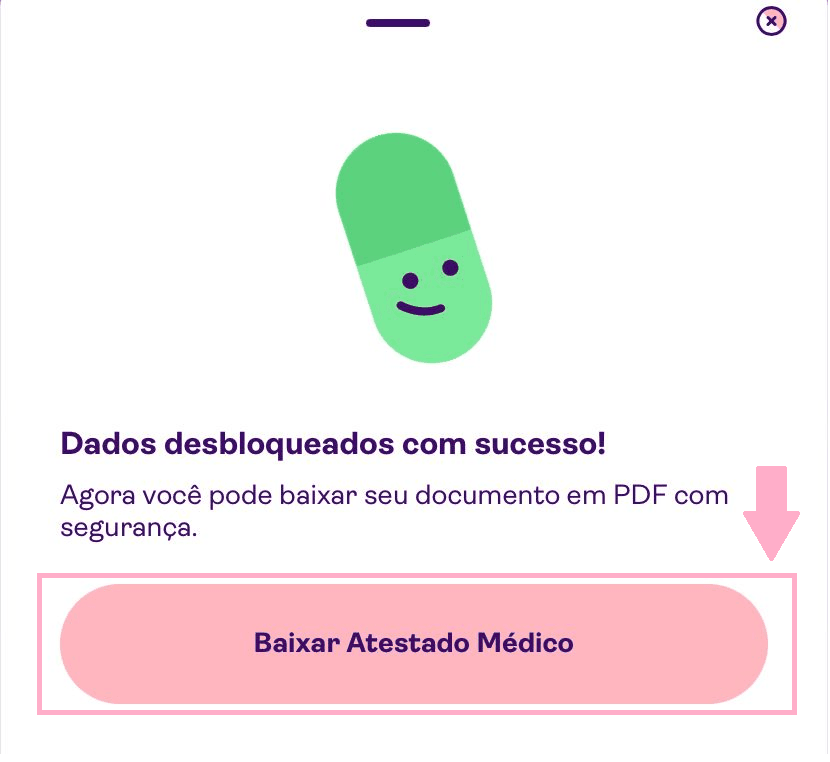Tap the Baixar Atestado Médico button

tap(414, 643)
